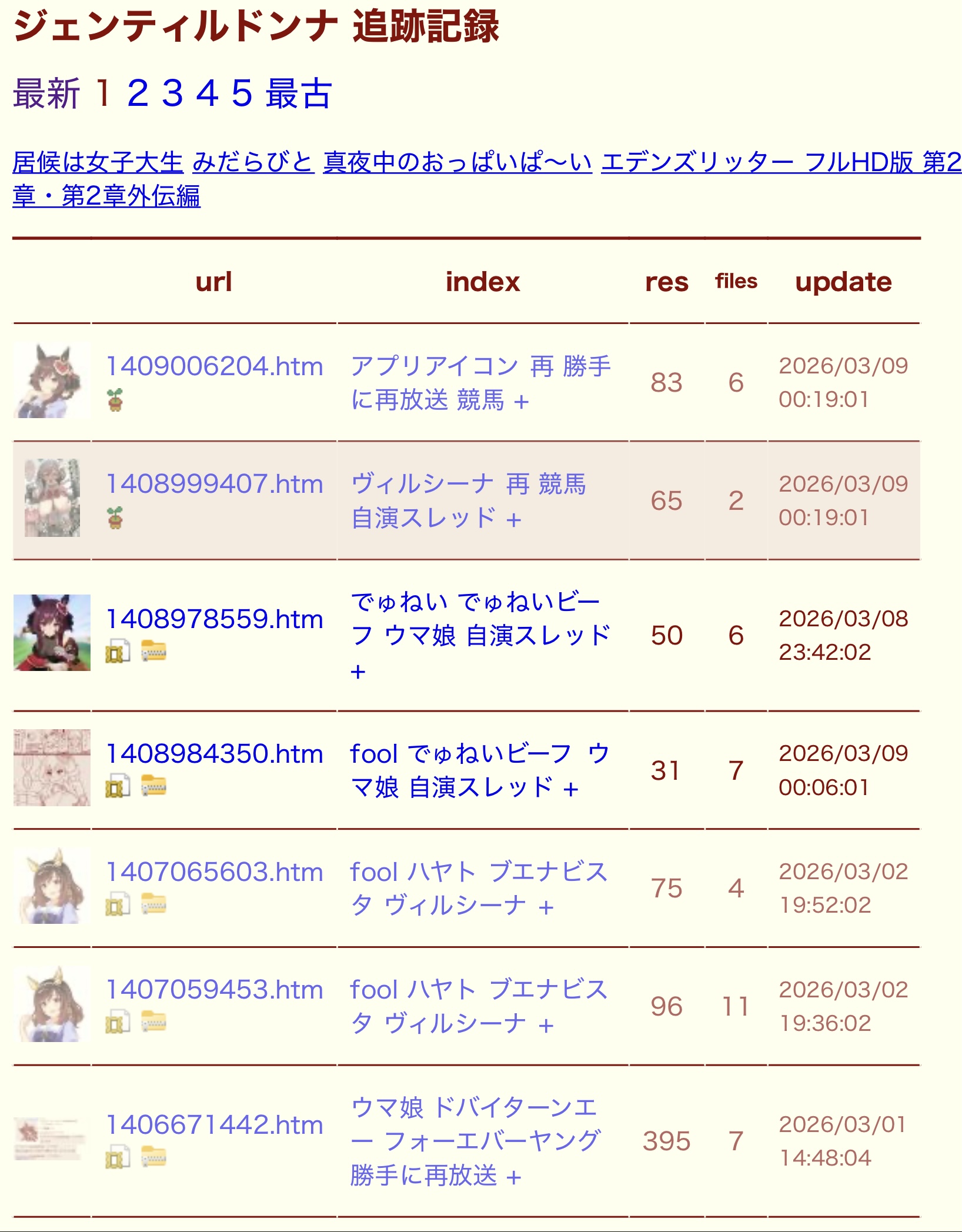962x1232 pixels.
Task: Open the 真夜中のおっぱいぱ〜い link
Action: tap(457, 162)
